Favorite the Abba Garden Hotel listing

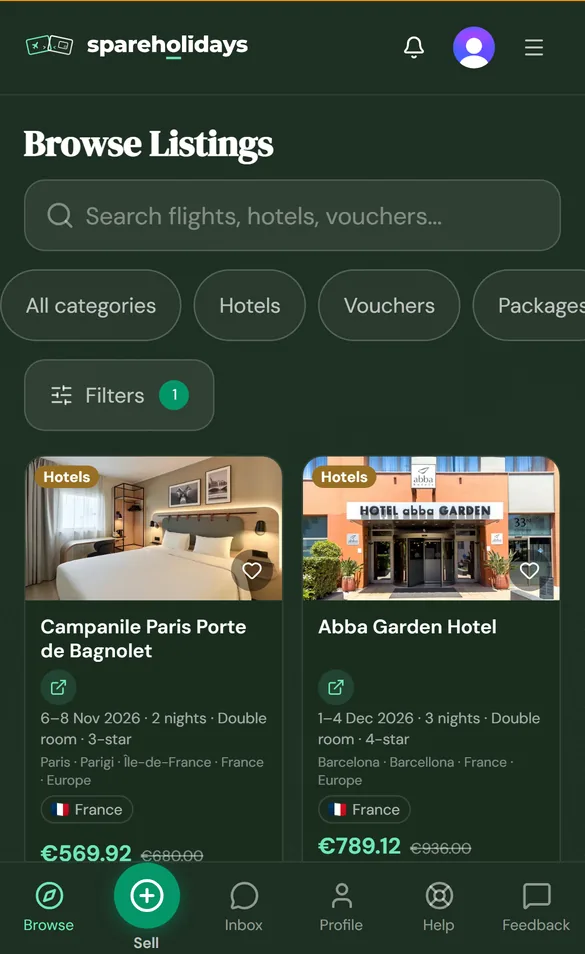point(529,571)
